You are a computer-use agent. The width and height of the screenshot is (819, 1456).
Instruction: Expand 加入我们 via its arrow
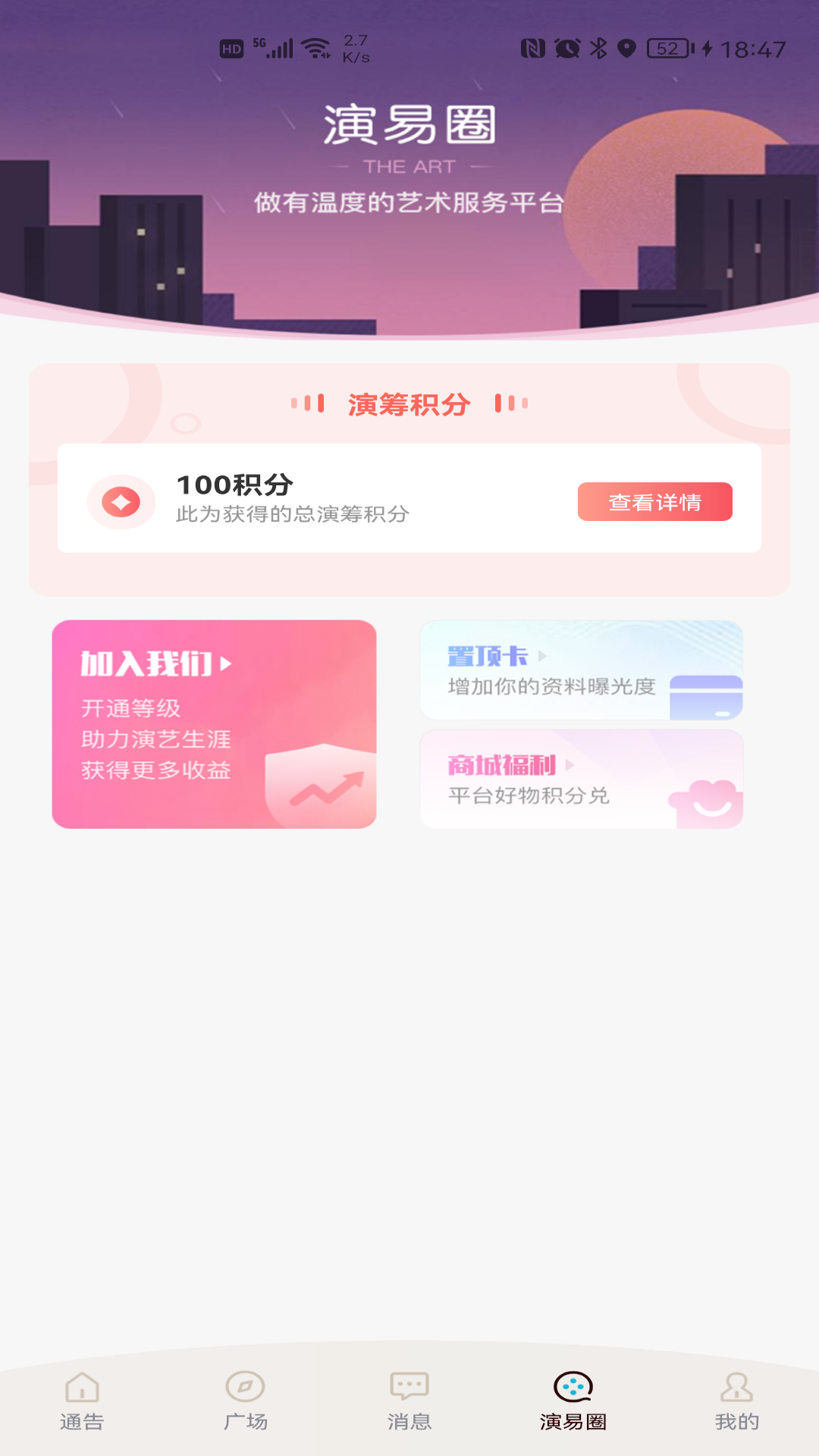[x=224, y=664]
